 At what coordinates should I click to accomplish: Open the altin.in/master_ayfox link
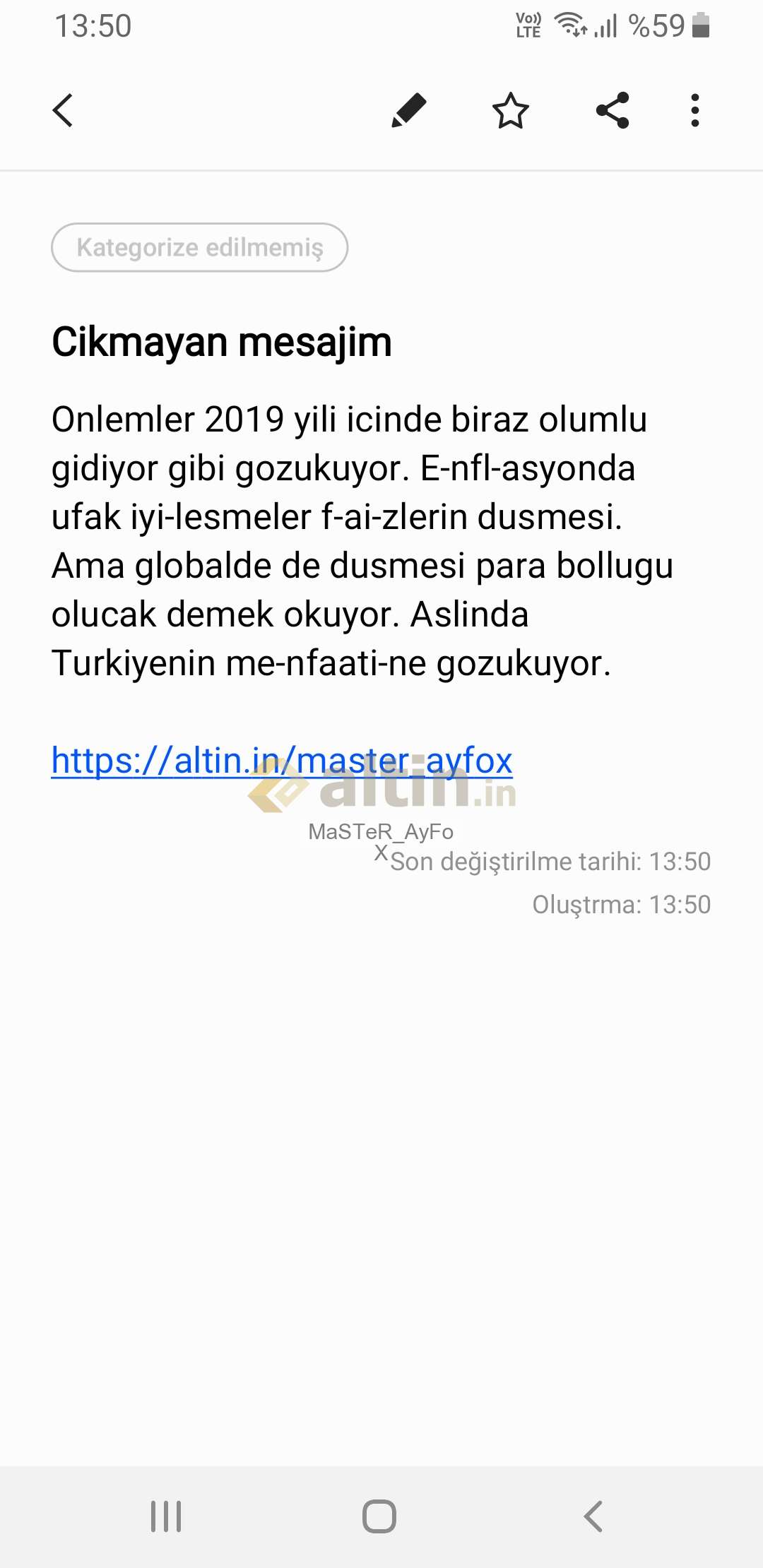282,761
